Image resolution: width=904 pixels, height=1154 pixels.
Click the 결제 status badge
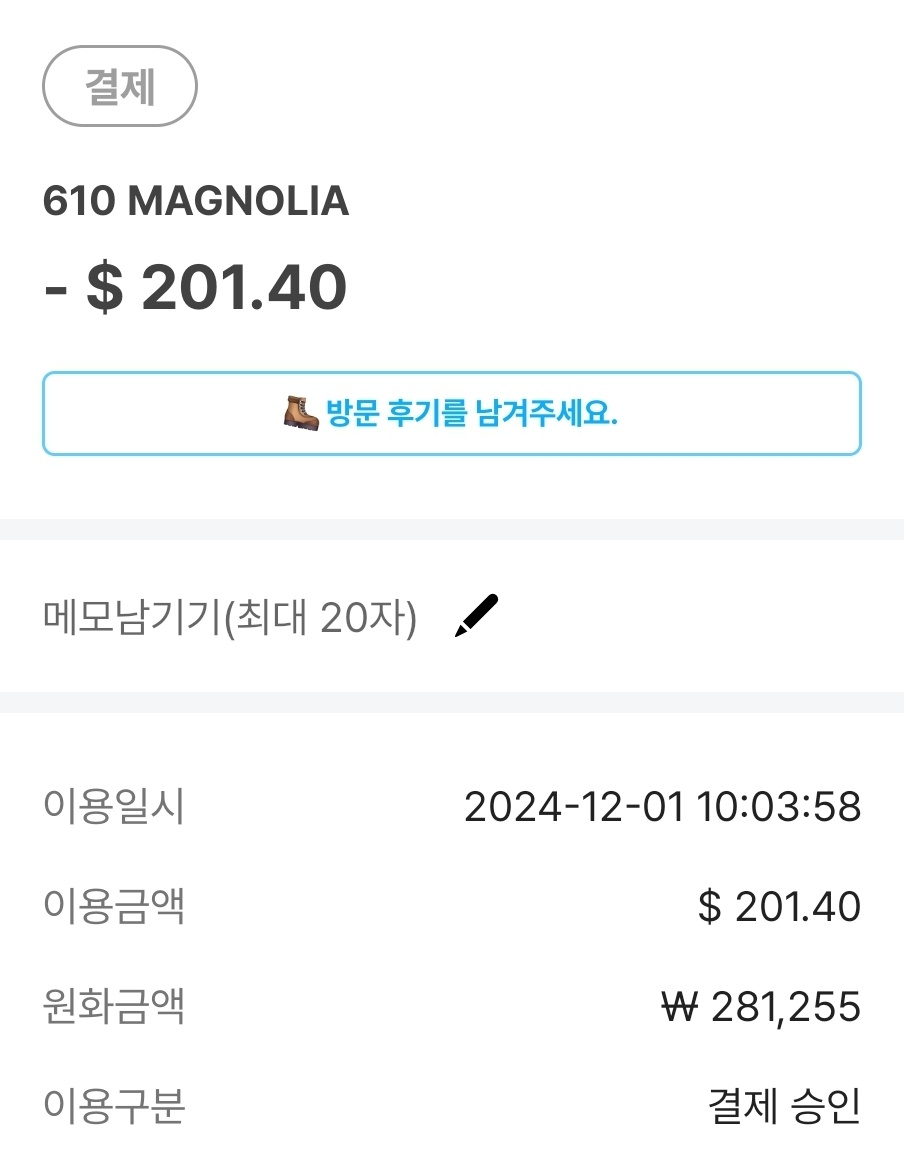tap(119, 87)
